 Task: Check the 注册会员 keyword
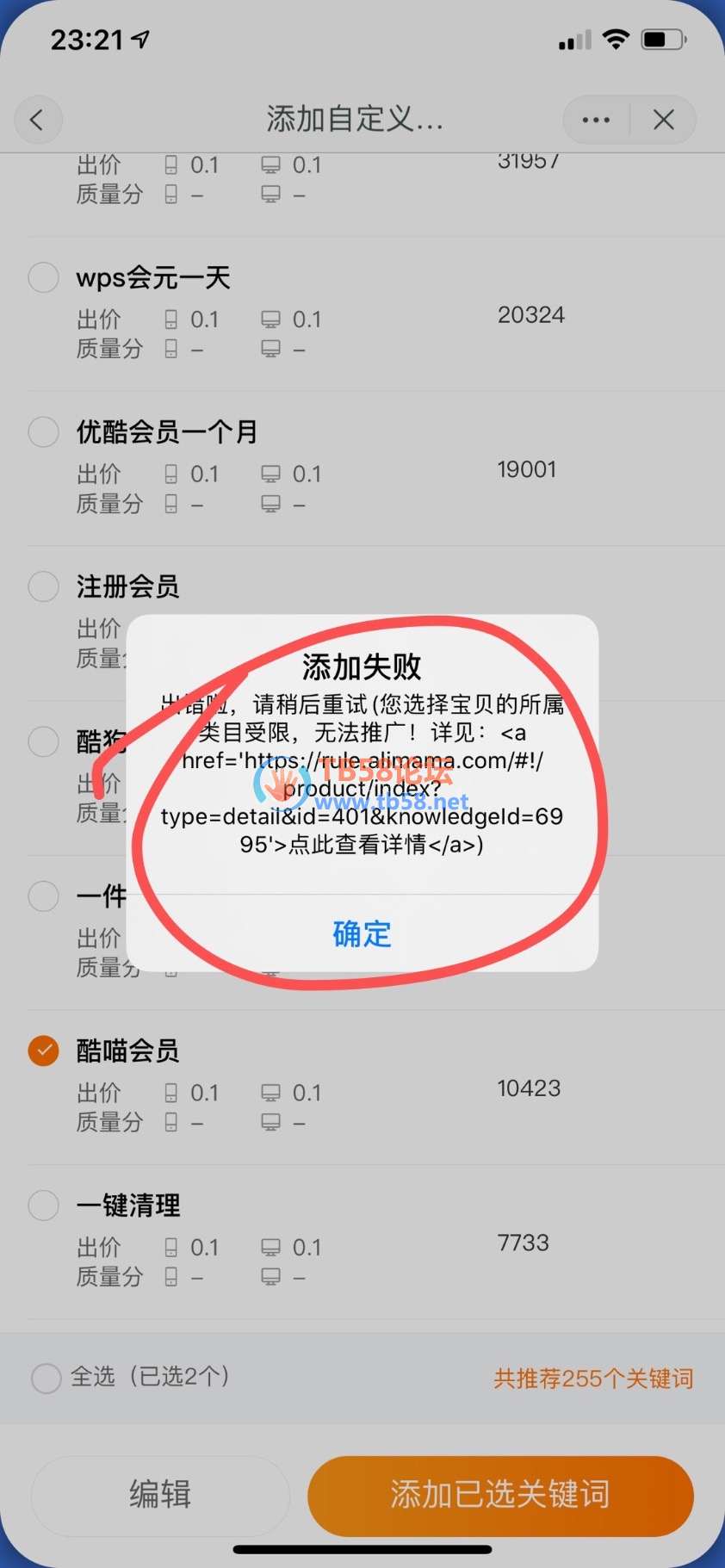click(44, 586)
